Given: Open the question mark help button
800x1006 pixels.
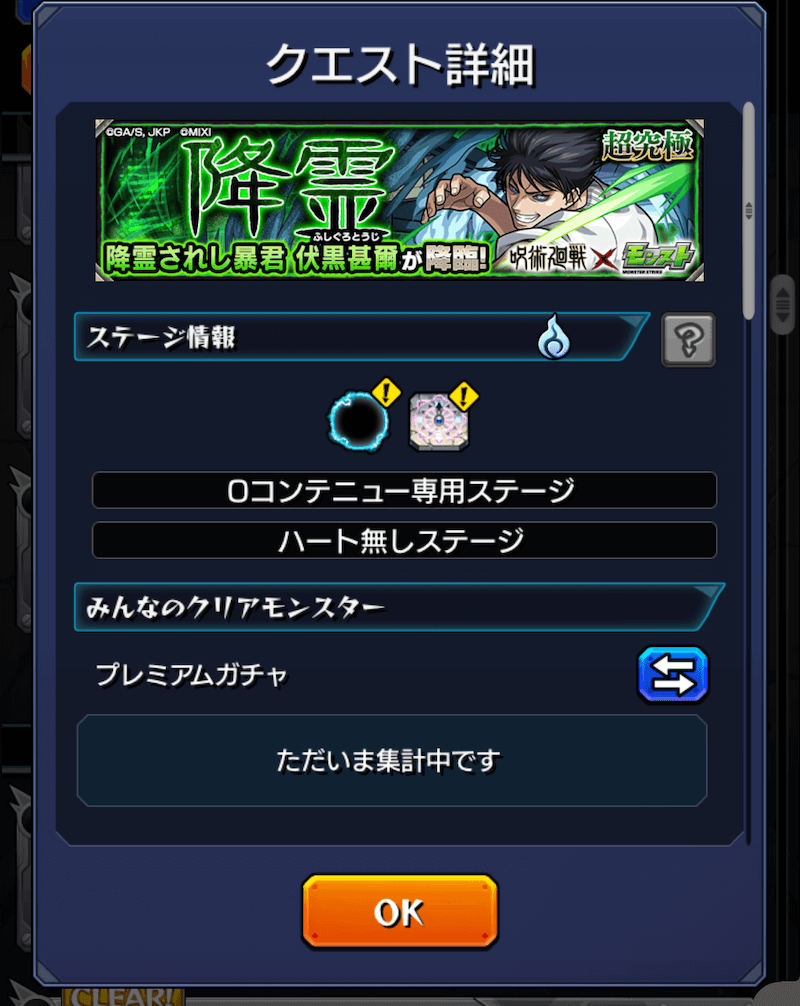Looking at the screenshot, I should (x=688, y=339).
